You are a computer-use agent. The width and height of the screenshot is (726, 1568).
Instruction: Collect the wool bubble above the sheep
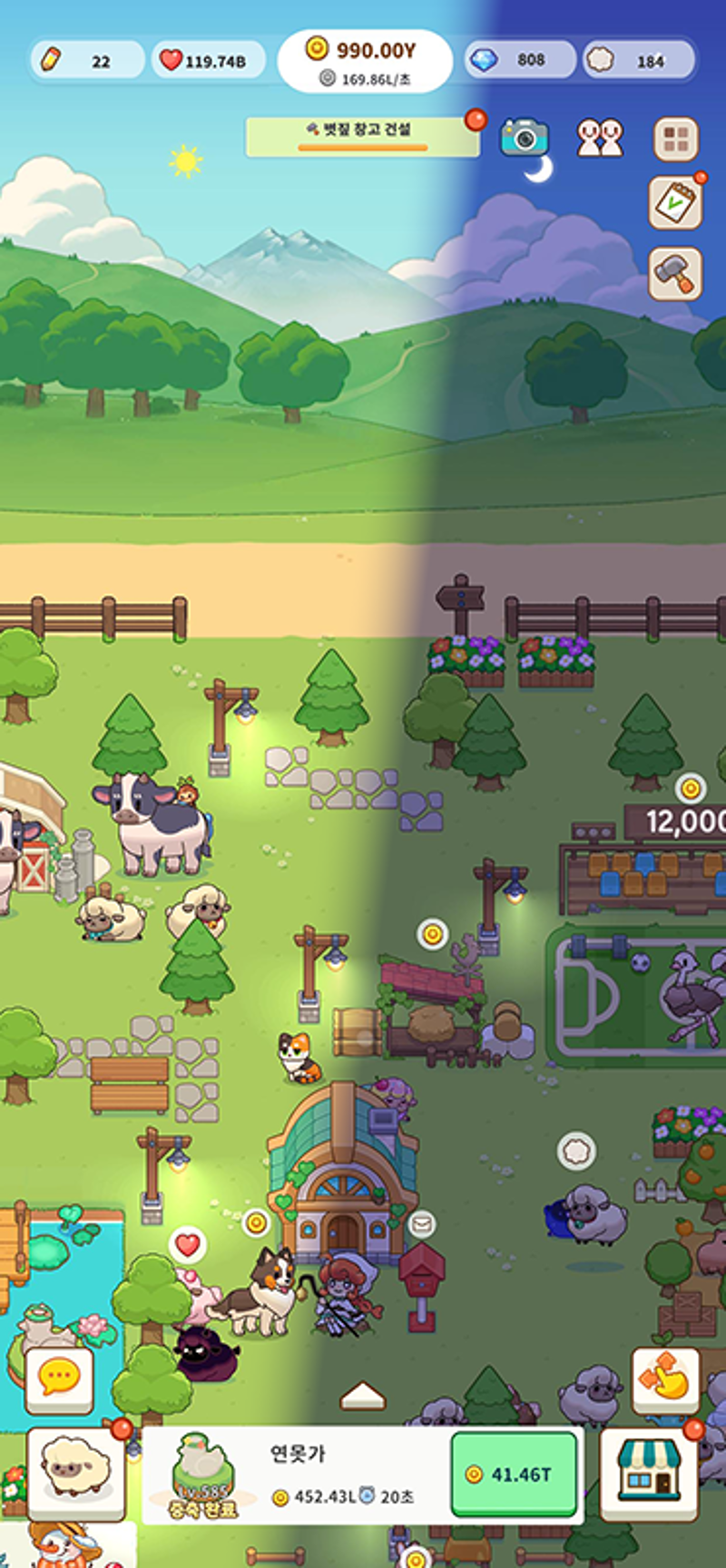(x=575, y=1151)
